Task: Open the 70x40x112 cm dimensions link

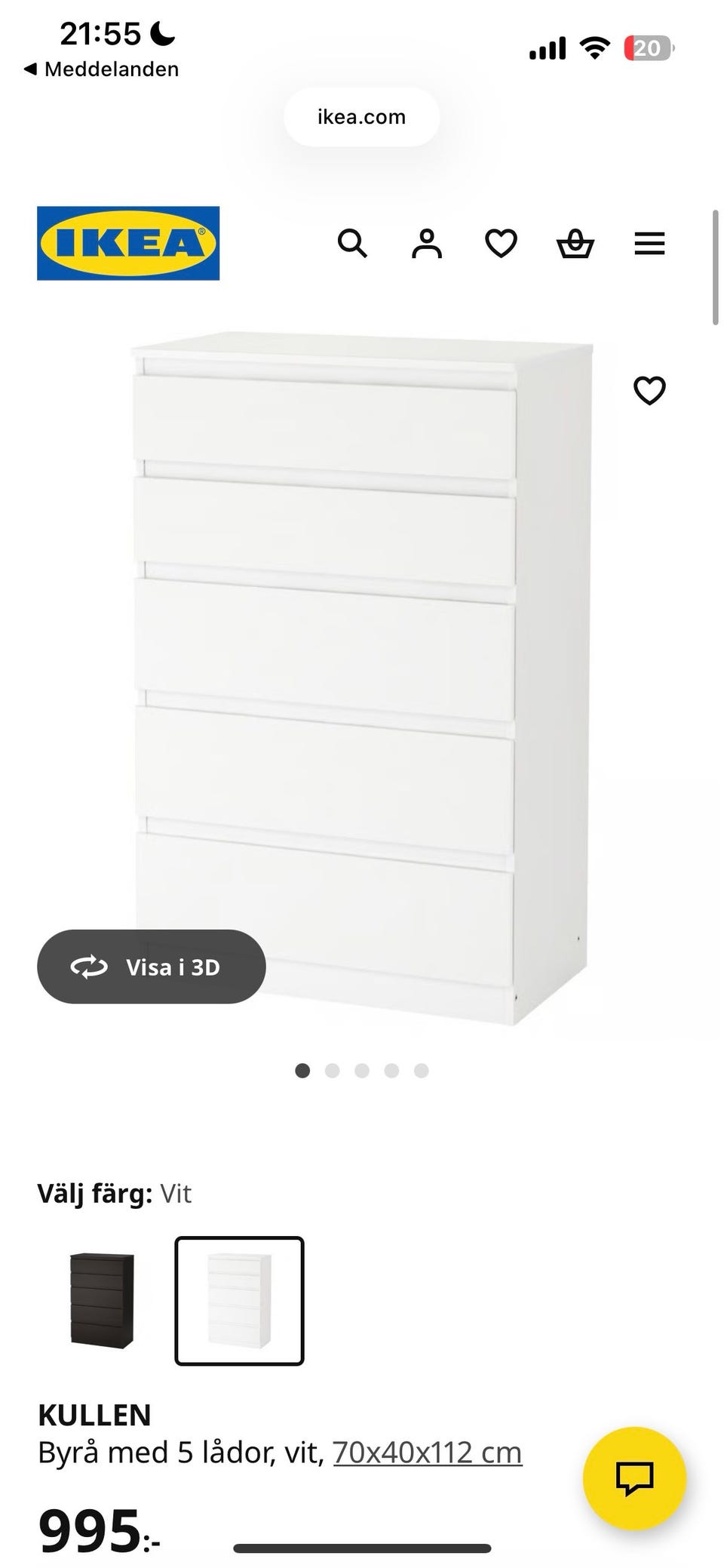Action: pyautogui.click(x=427, y=1452)
